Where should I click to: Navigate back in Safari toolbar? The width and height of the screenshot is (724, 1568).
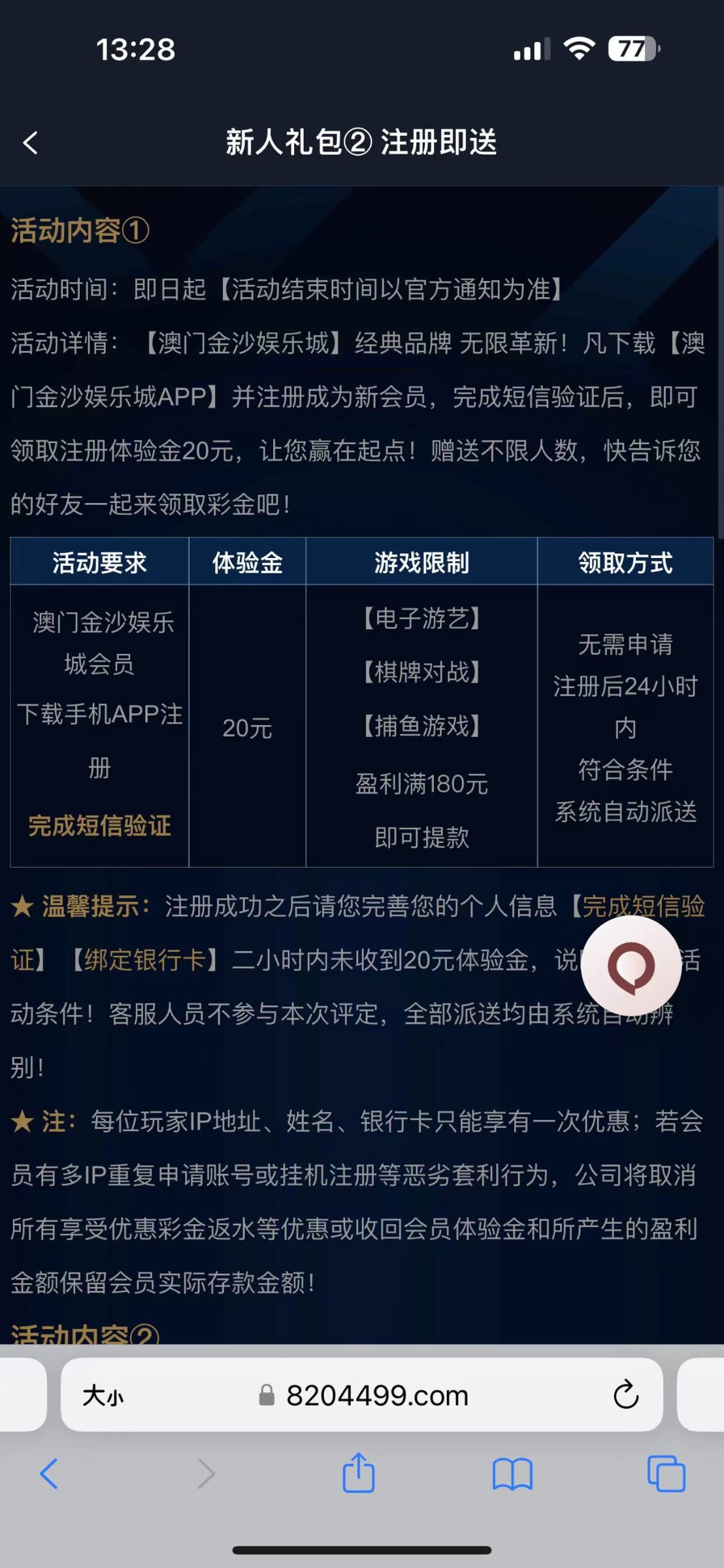49,1475
